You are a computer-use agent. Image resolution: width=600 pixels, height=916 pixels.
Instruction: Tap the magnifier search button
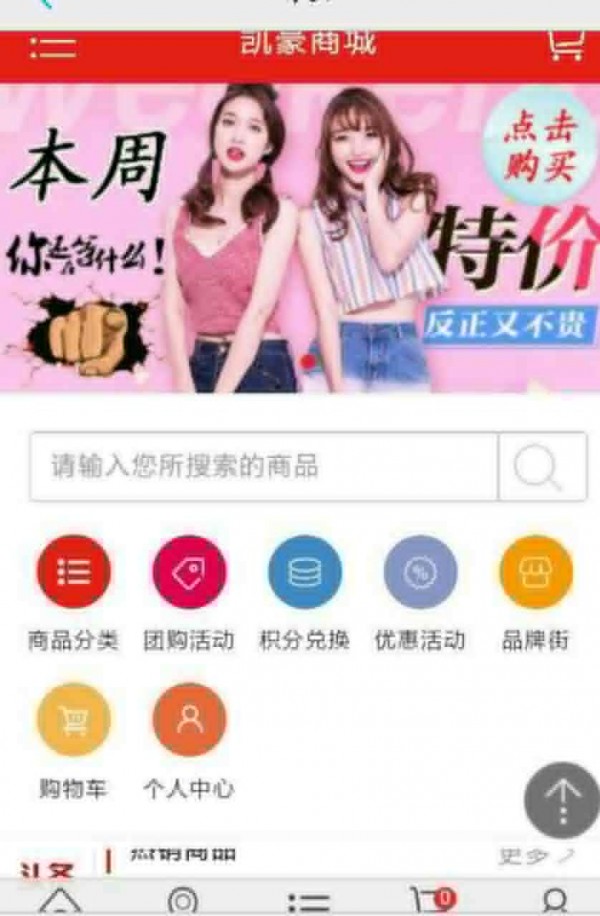tap(541, 466)
